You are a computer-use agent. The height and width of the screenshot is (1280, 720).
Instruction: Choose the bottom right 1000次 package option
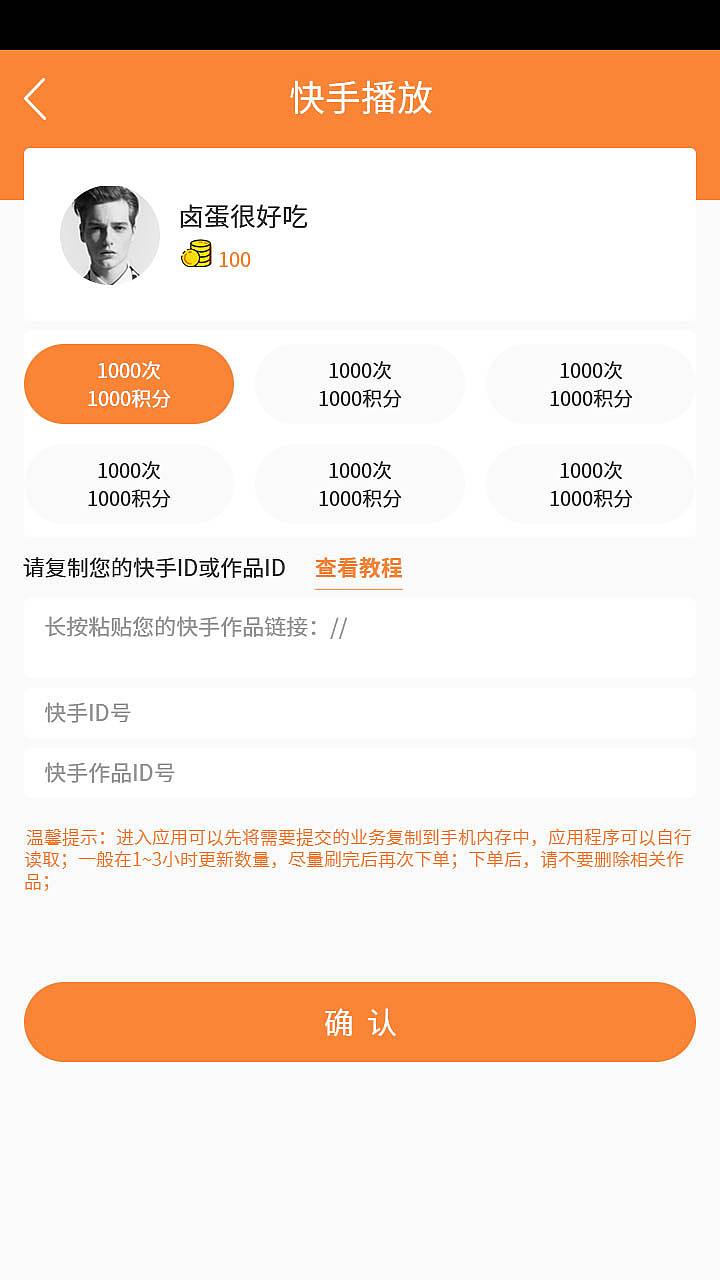point(590,484)
